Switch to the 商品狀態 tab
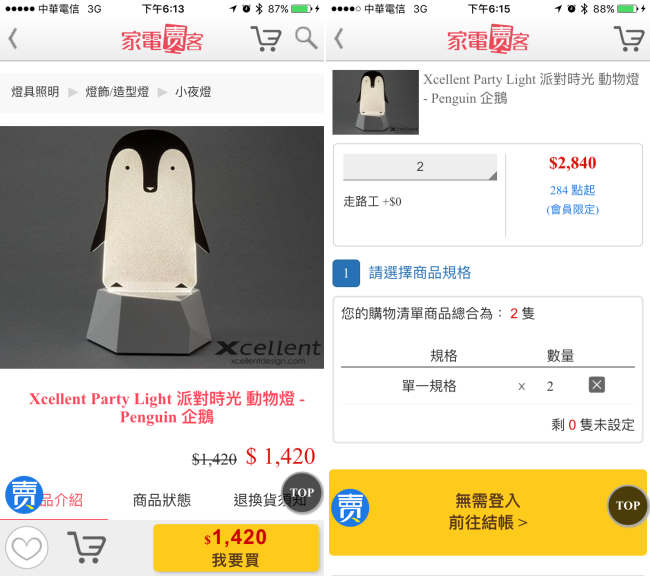The width and height of the screenshot is (650, 576). [162, 500]
